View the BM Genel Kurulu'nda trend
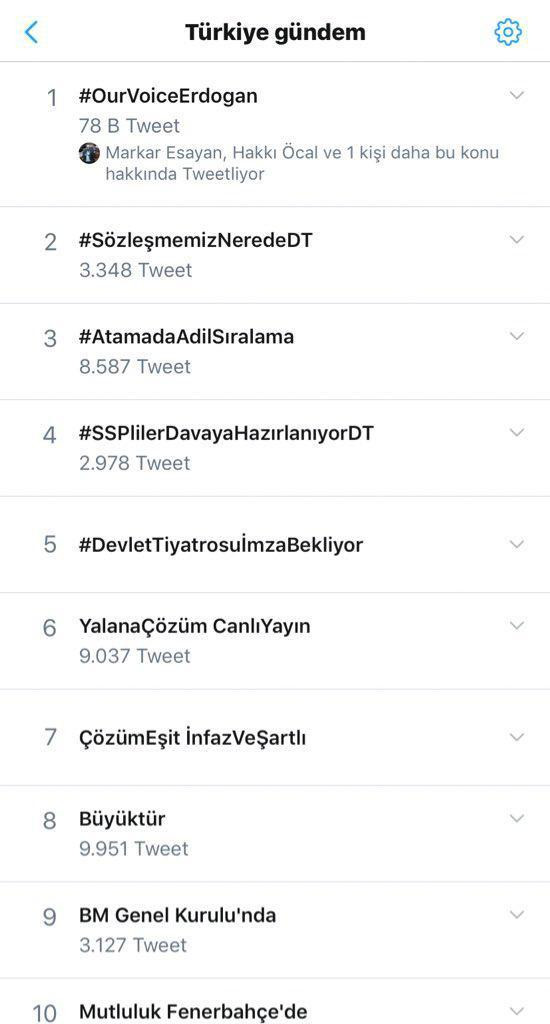550x1024 pixels. [x=275, y=930]
